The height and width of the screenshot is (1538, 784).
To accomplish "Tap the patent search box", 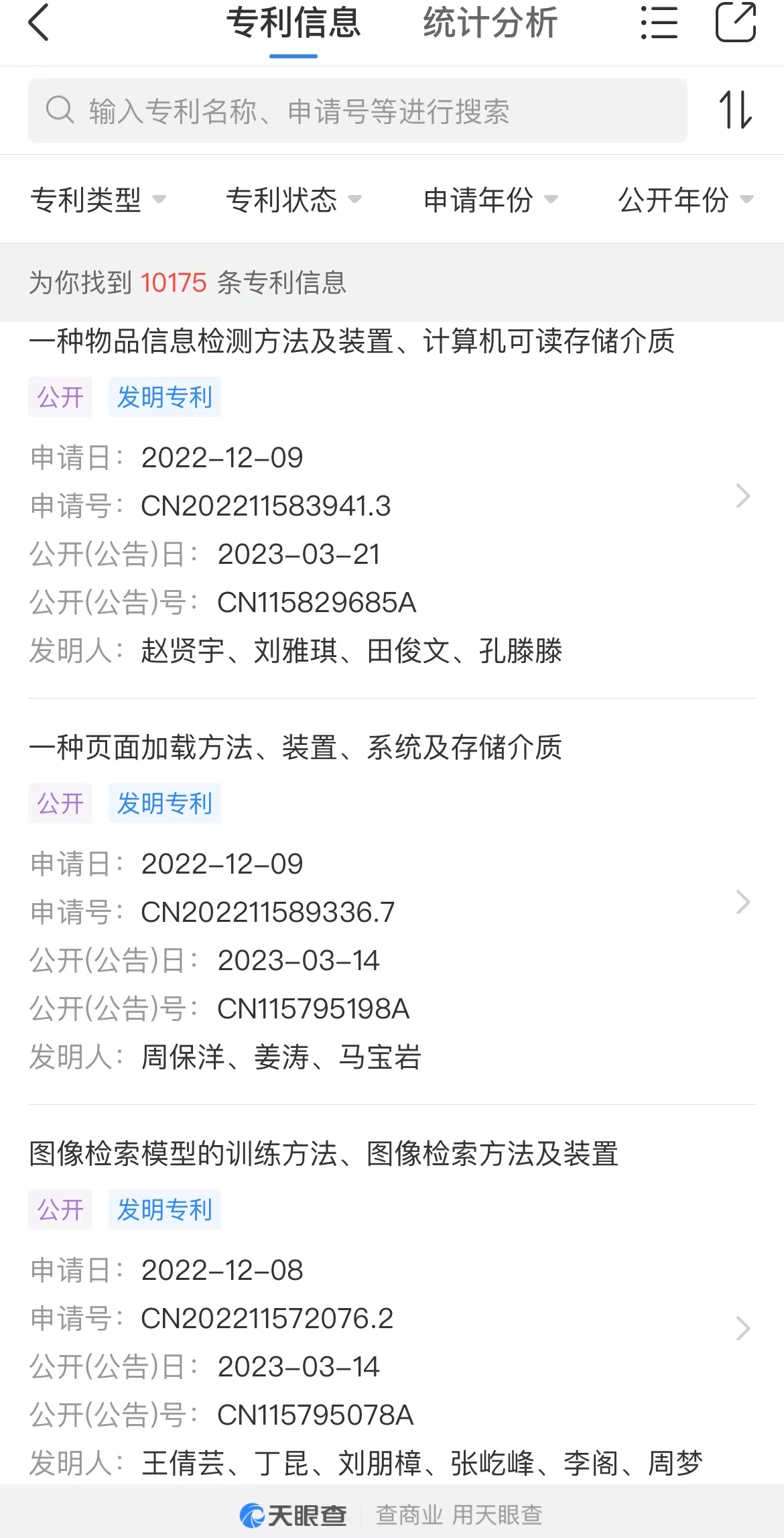I will tap(358, 111).
